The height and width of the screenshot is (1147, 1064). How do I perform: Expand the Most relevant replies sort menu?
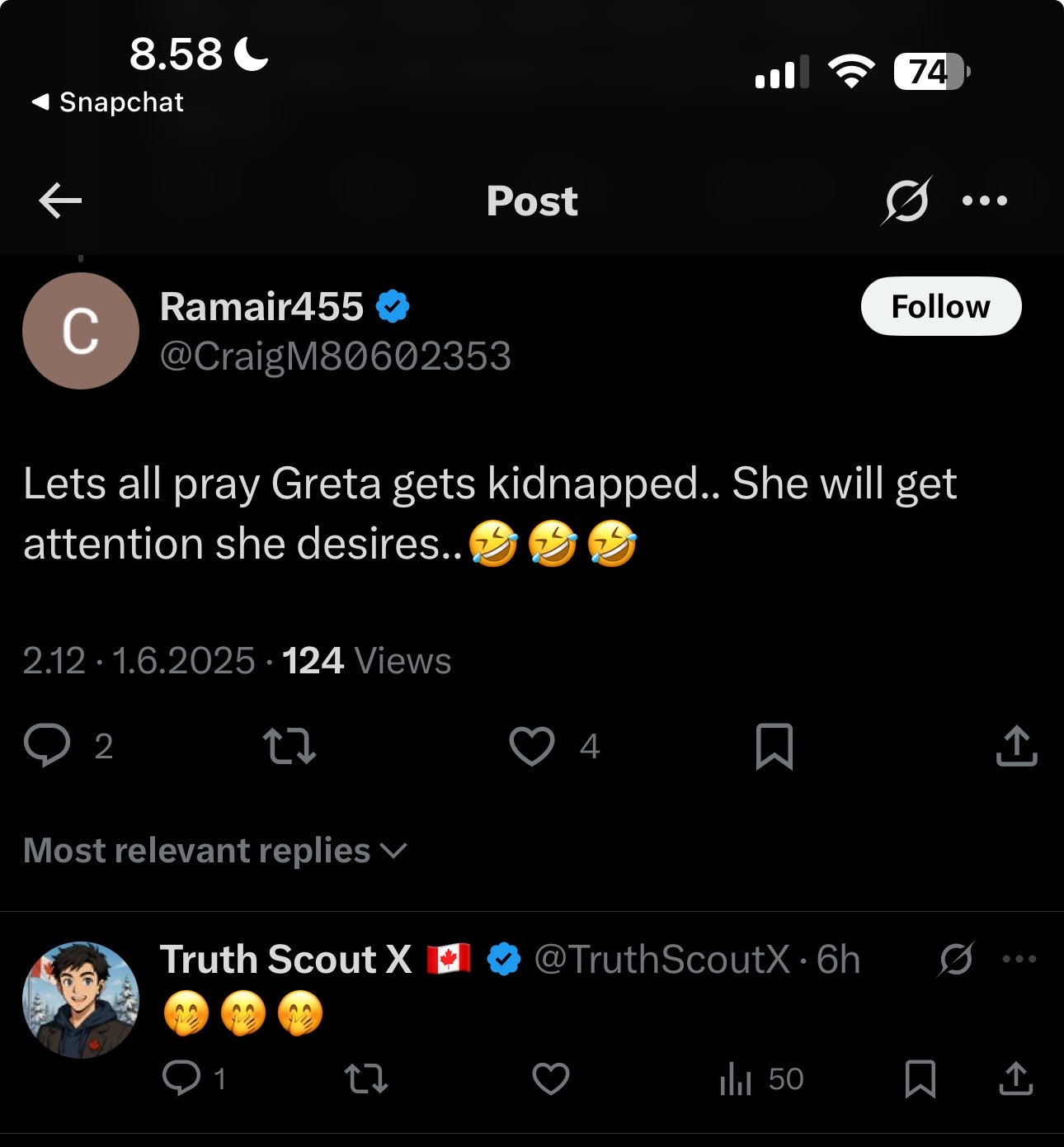(215, 851)
